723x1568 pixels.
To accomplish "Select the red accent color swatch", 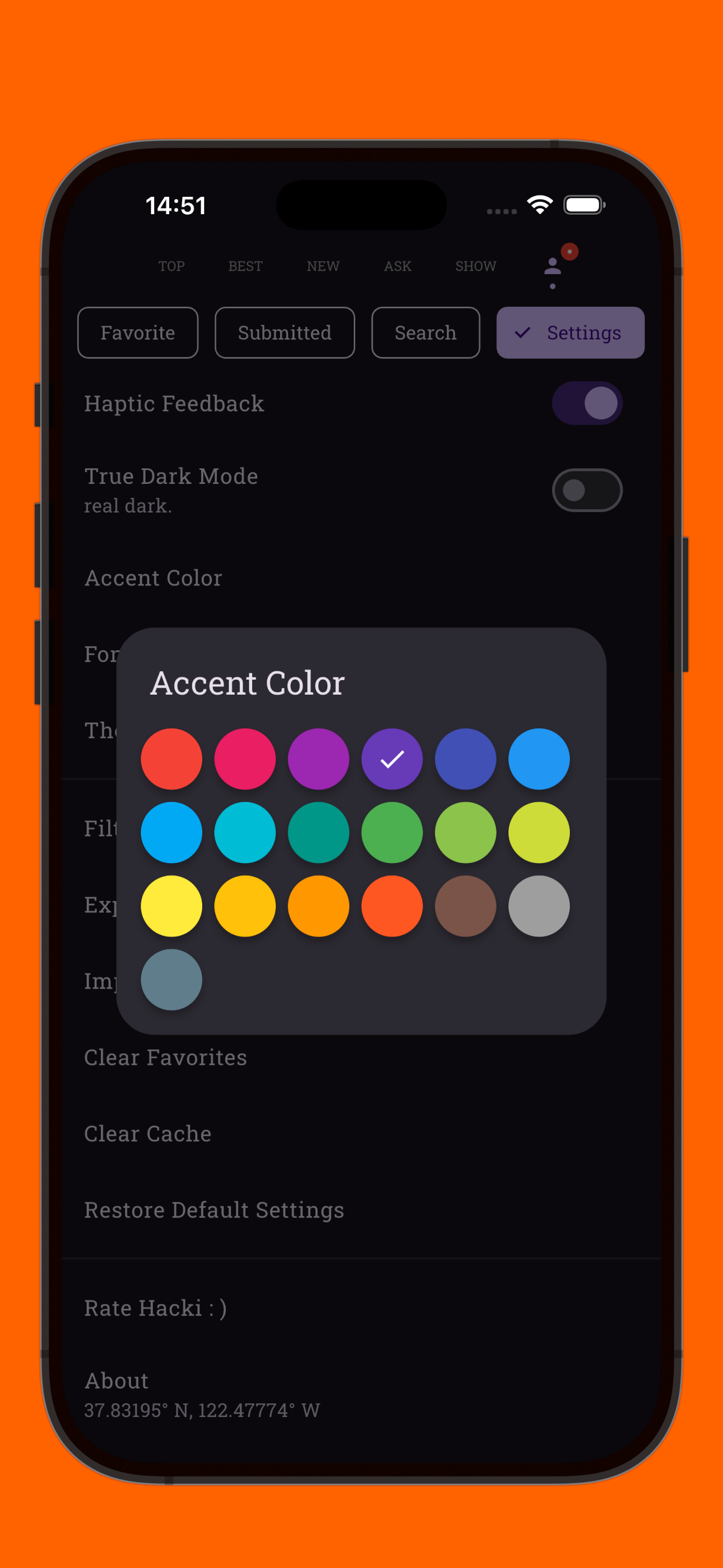I will coord(171,758).
